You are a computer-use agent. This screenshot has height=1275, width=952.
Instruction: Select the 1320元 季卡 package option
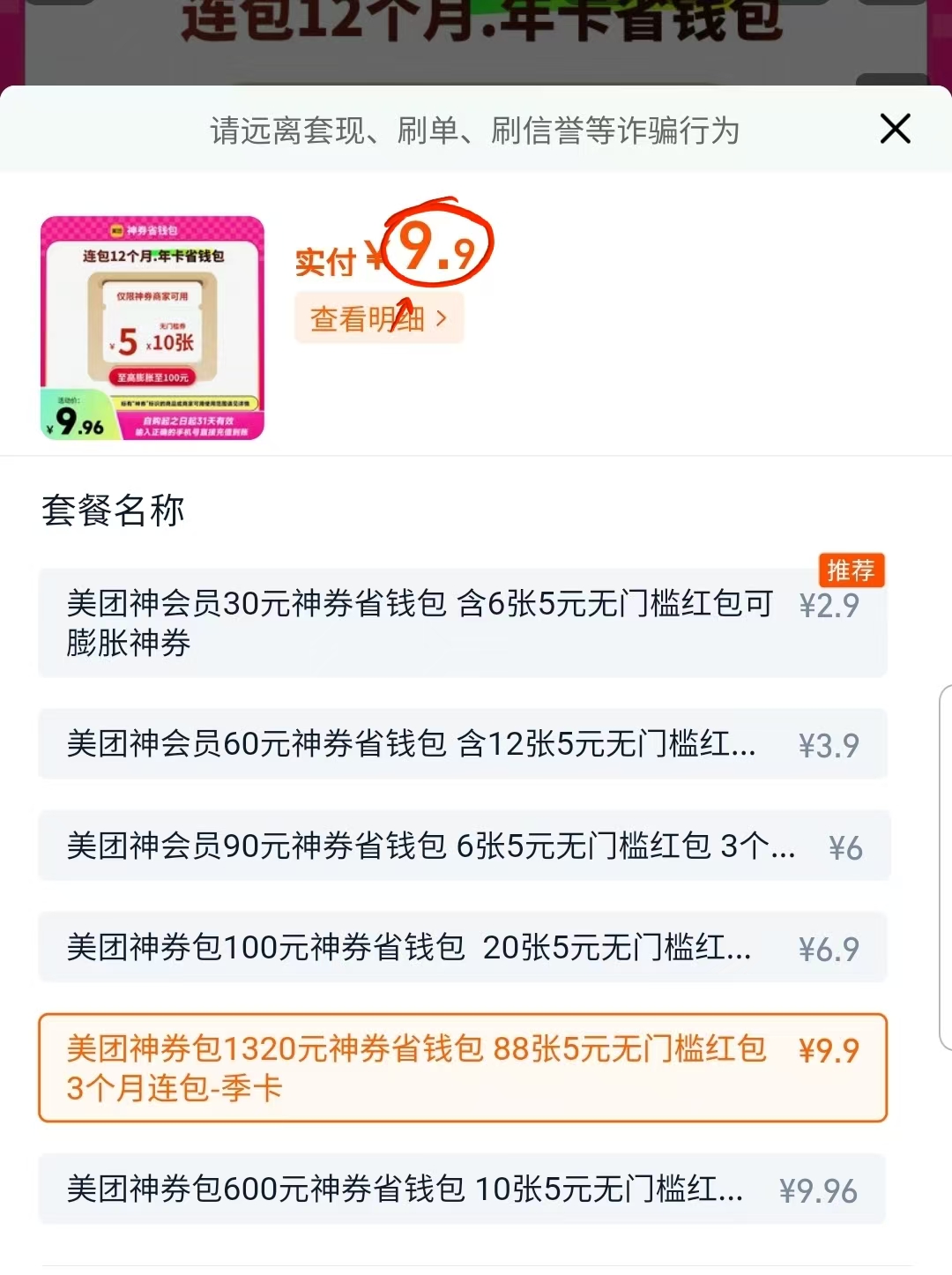click(462, 1069)
